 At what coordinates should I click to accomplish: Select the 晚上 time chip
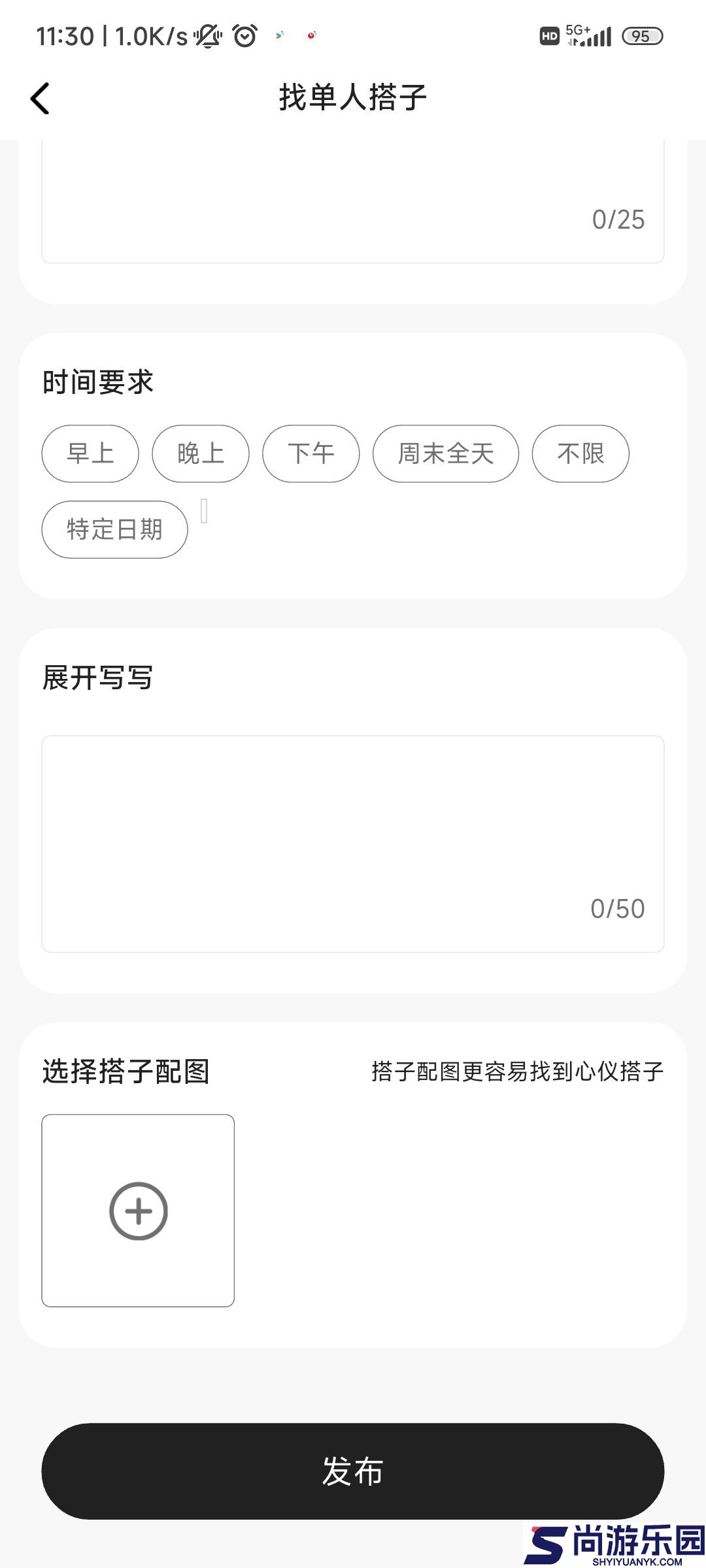pos(201,453)
